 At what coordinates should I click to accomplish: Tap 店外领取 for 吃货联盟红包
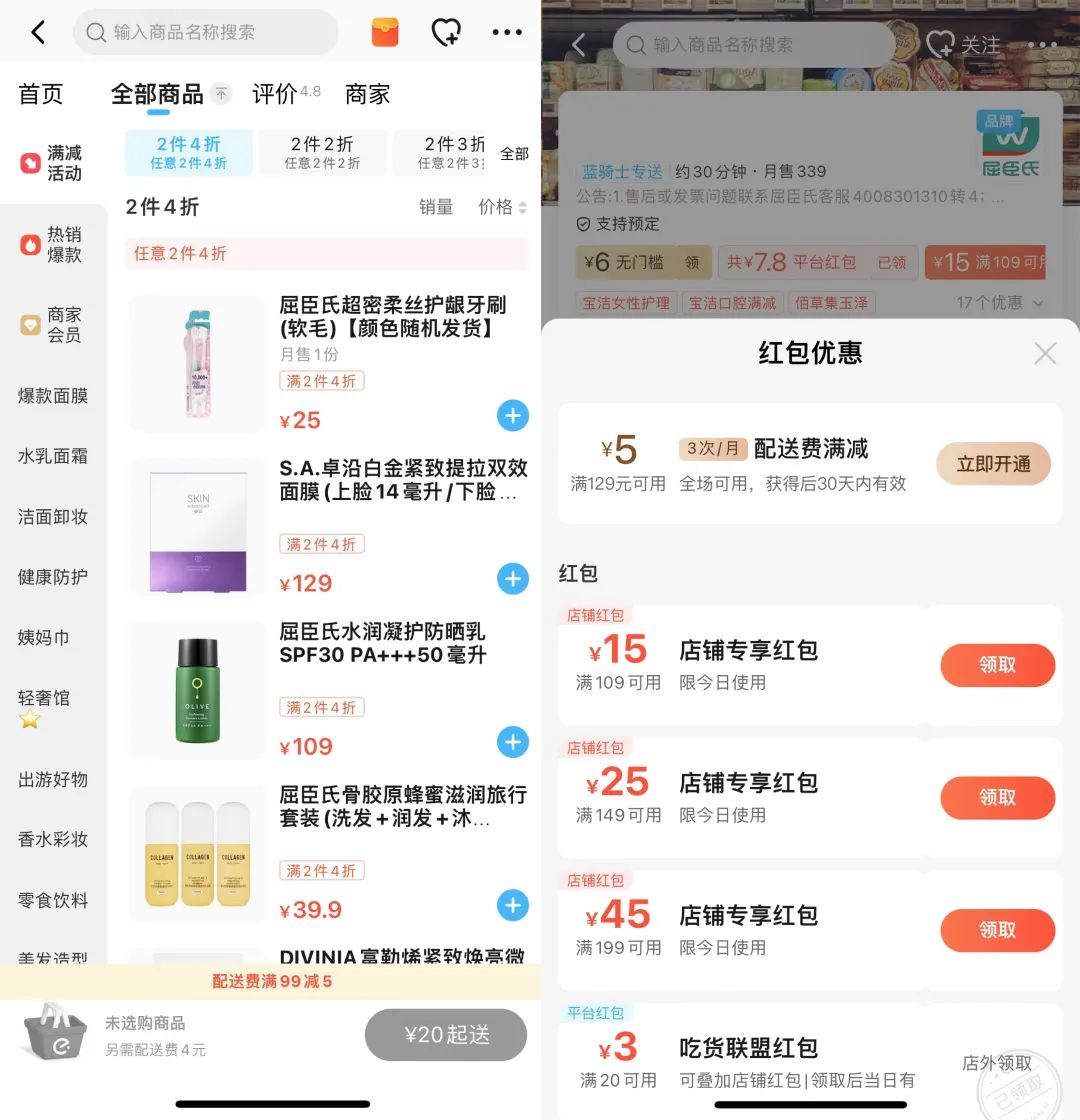[x=996, y=1063]
